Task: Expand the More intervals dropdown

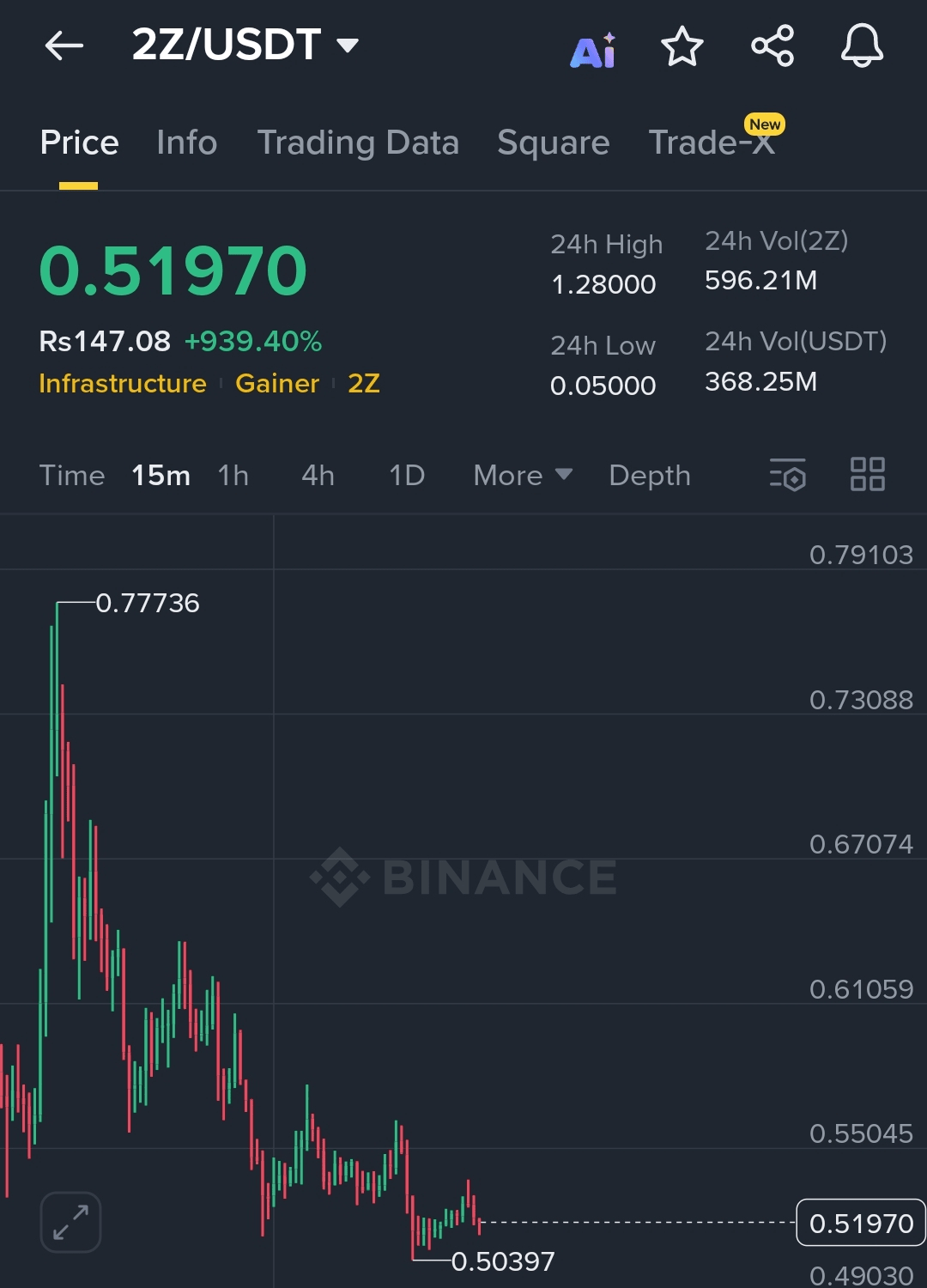Action: tap(523, 475)
